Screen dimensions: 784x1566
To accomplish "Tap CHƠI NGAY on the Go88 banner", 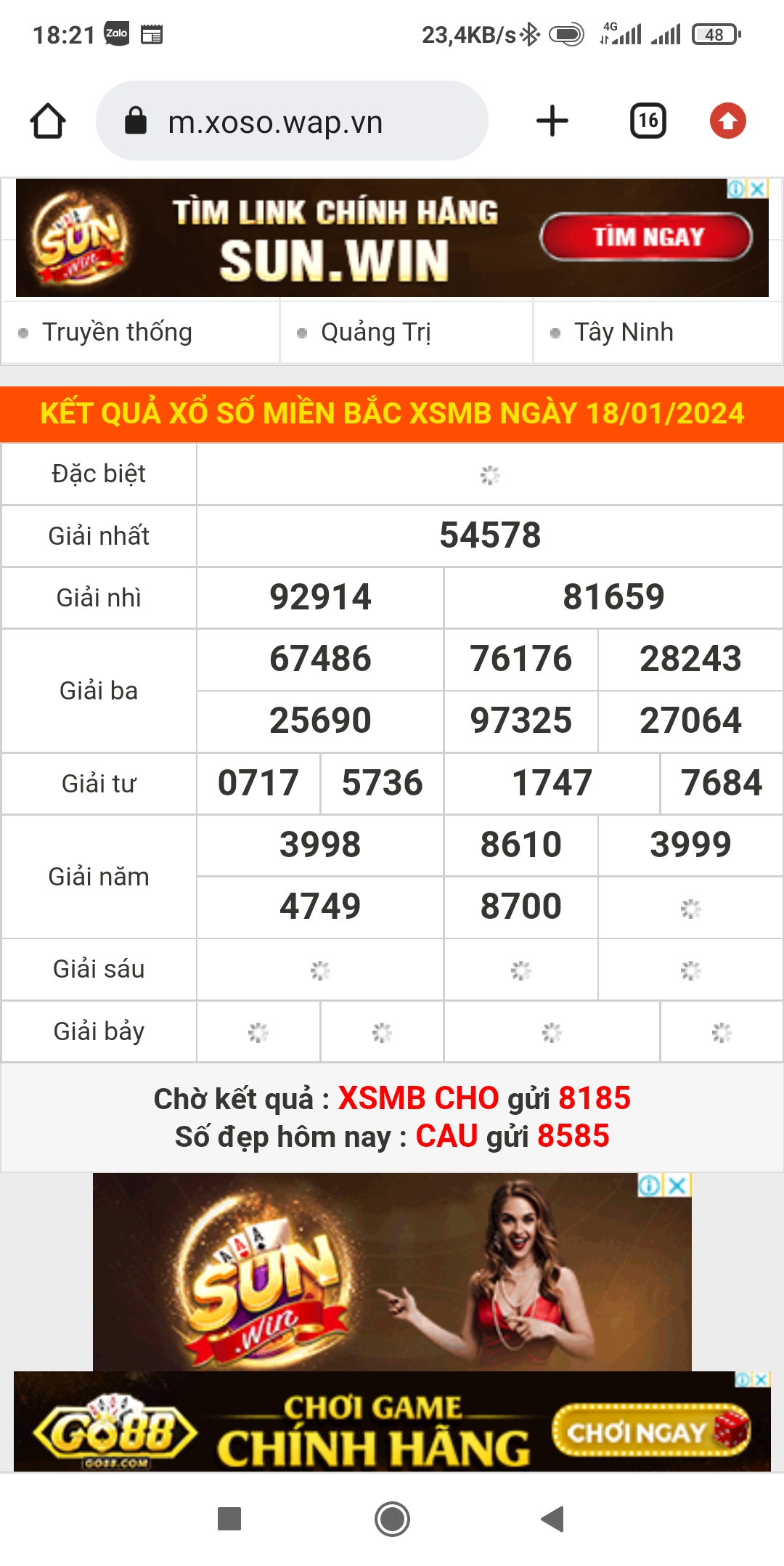I will pos(650,1432).
